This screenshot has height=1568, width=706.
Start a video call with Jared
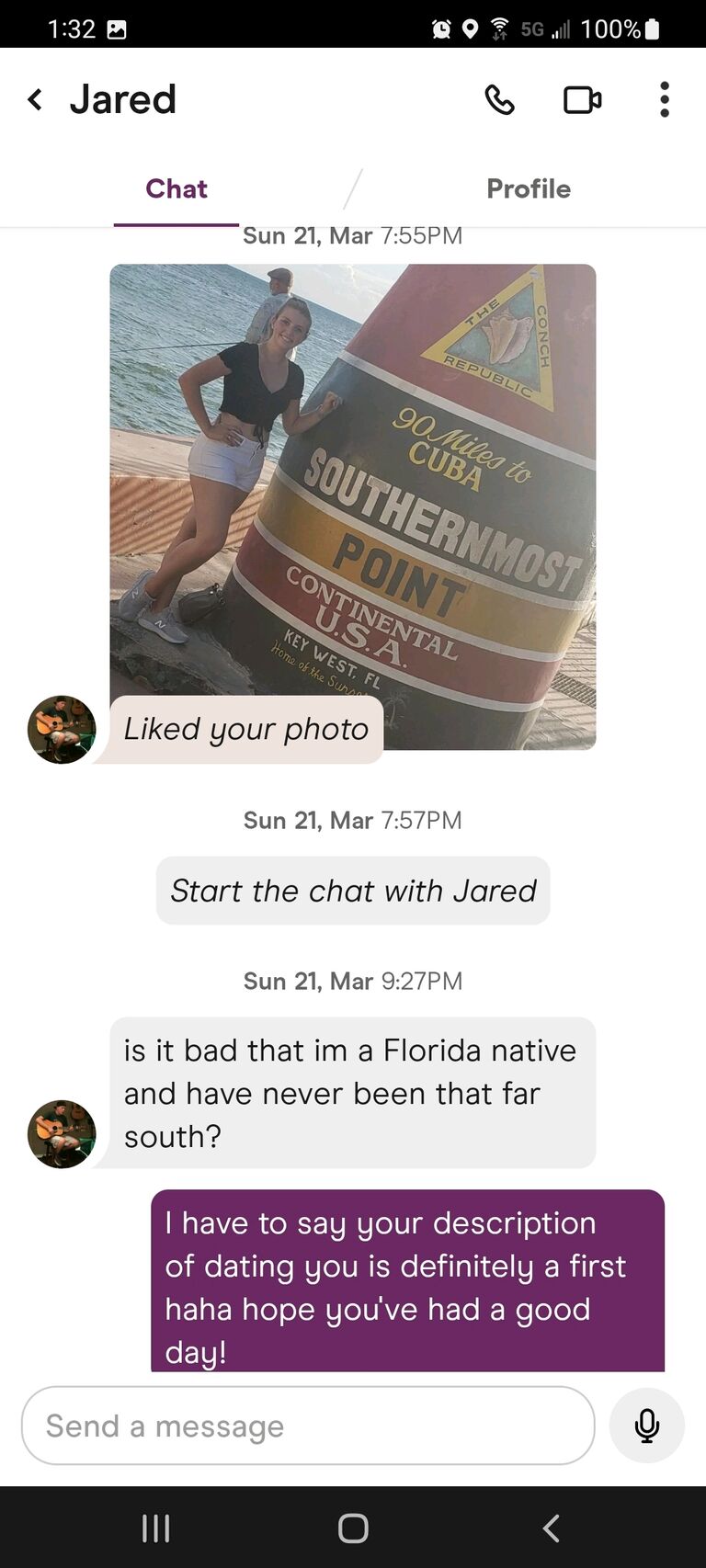(582, 99)
